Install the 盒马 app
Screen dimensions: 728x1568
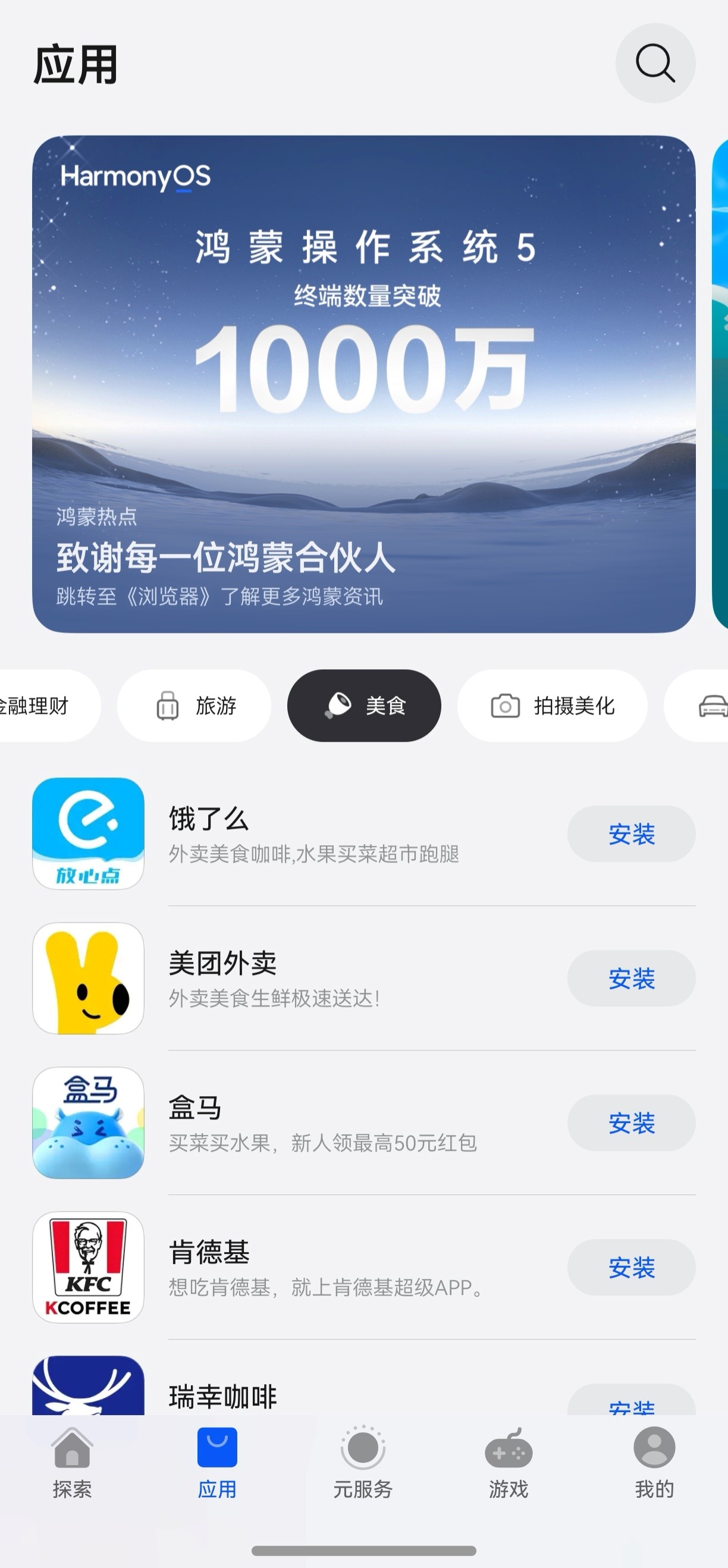[x=631, y=1122]
